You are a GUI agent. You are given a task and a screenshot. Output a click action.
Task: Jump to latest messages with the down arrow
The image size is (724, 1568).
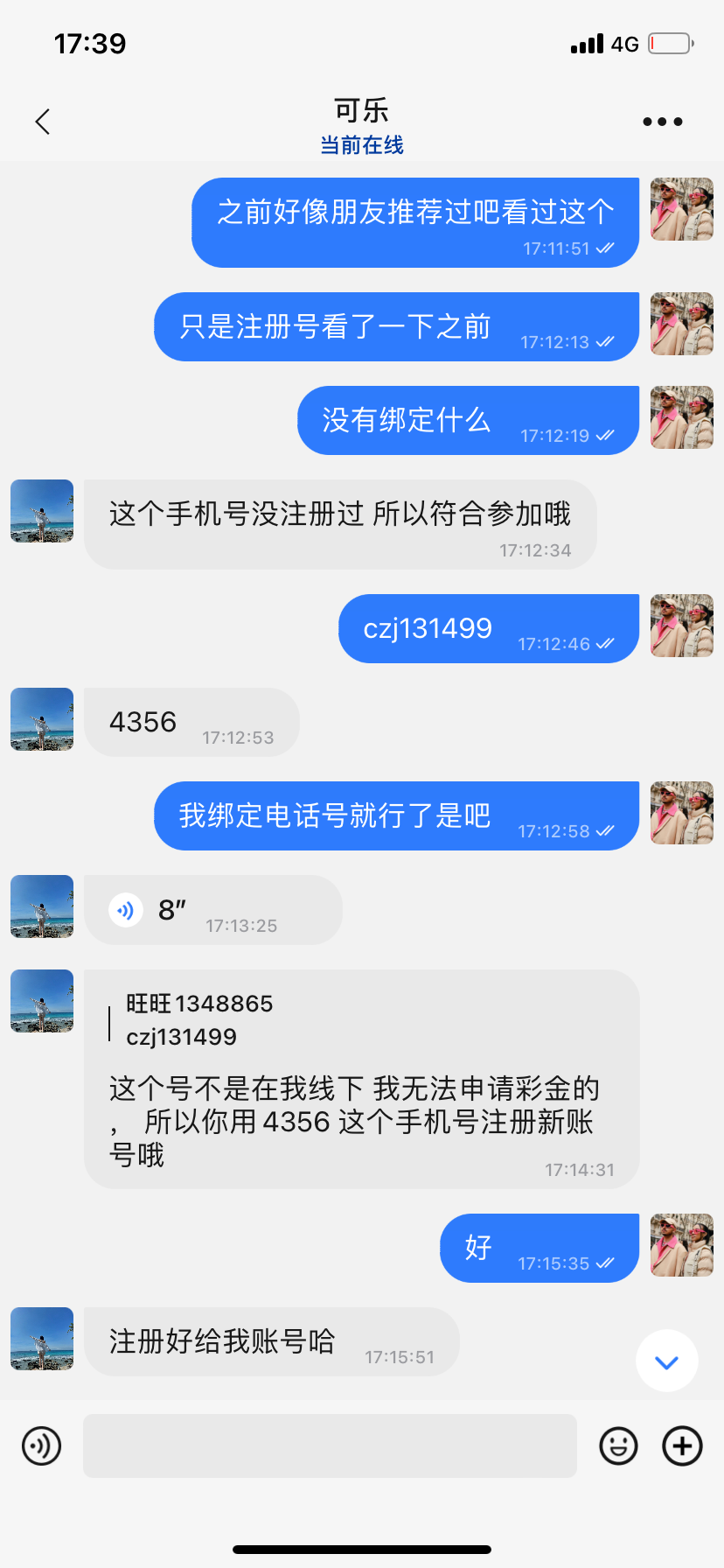tap(666, 1361)
